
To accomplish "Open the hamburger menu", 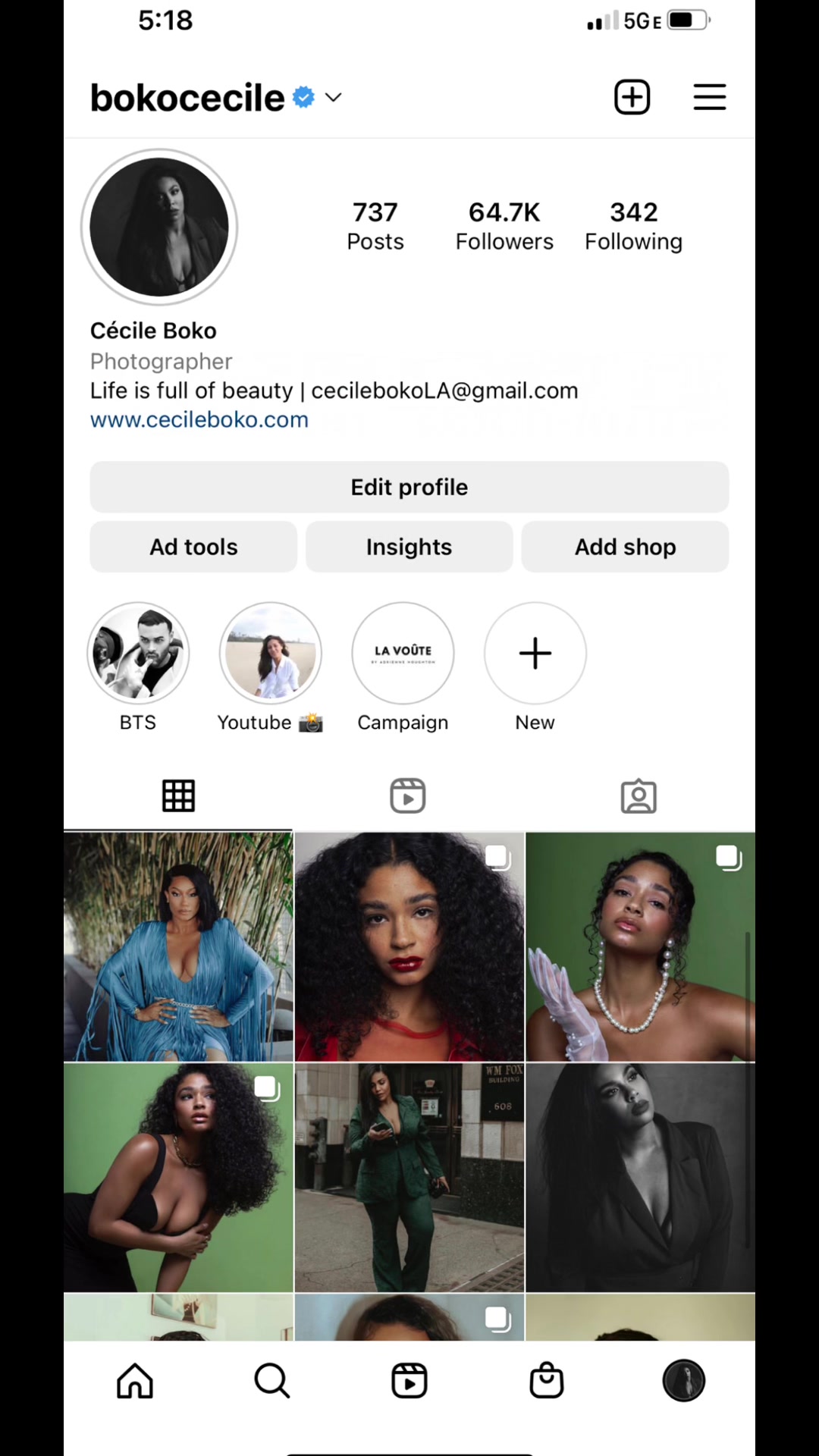I will tap(709, 97).
